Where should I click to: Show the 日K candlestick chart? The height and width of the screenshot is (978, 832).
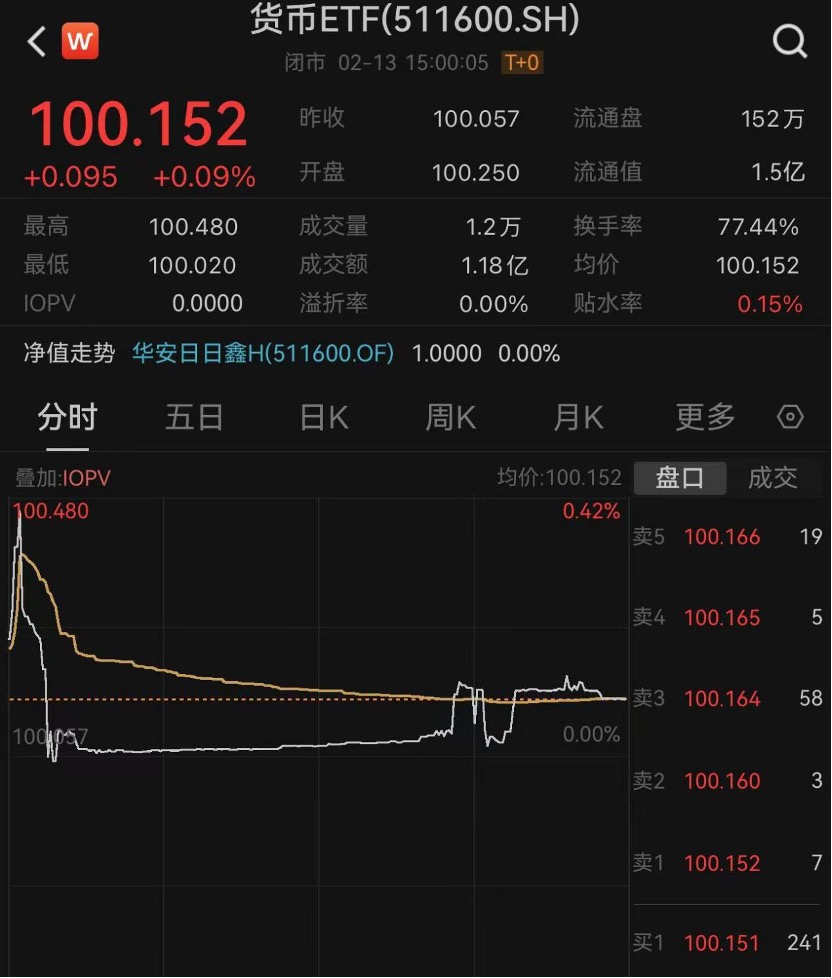[324, 417]
